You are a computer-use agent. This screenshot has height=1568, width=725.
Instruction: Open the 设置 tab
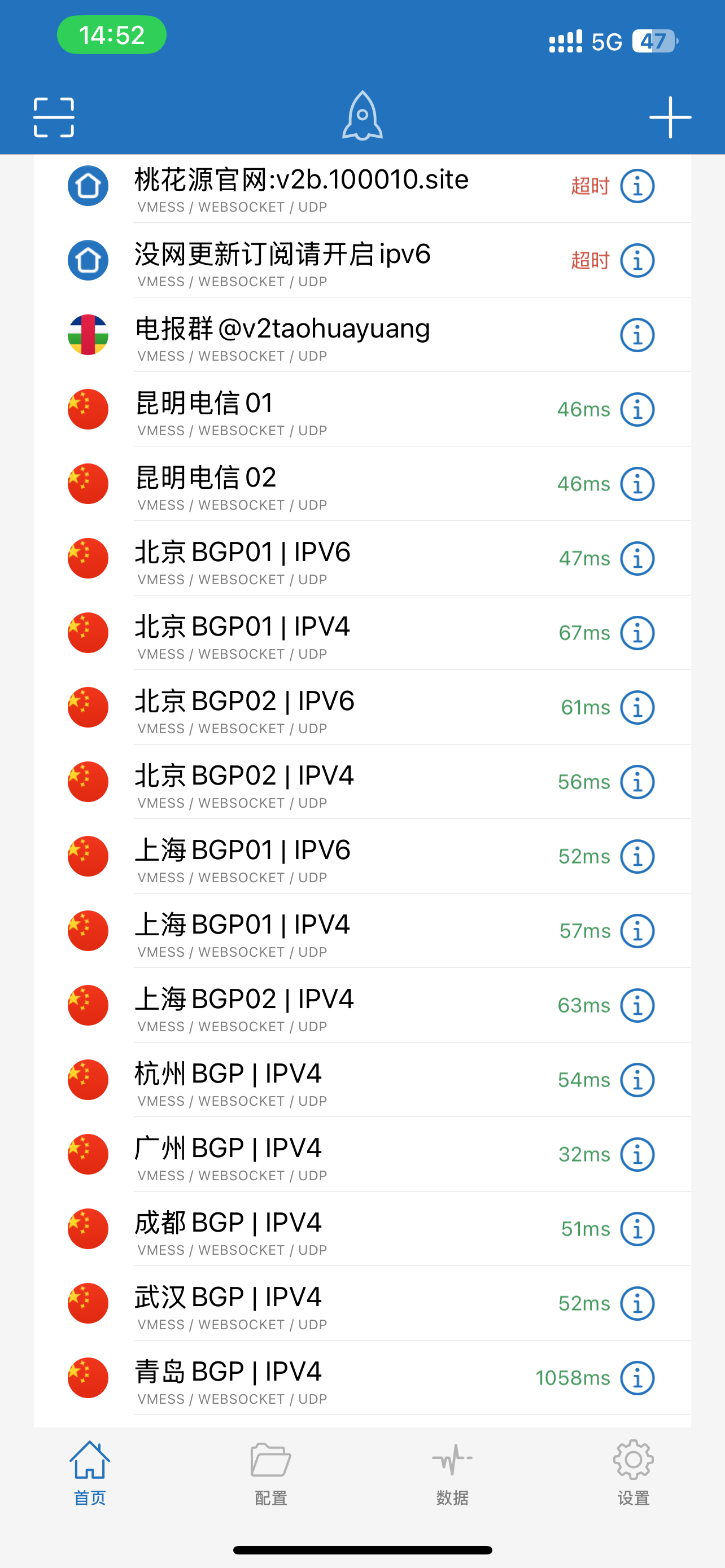click(x=633, y=1472)
